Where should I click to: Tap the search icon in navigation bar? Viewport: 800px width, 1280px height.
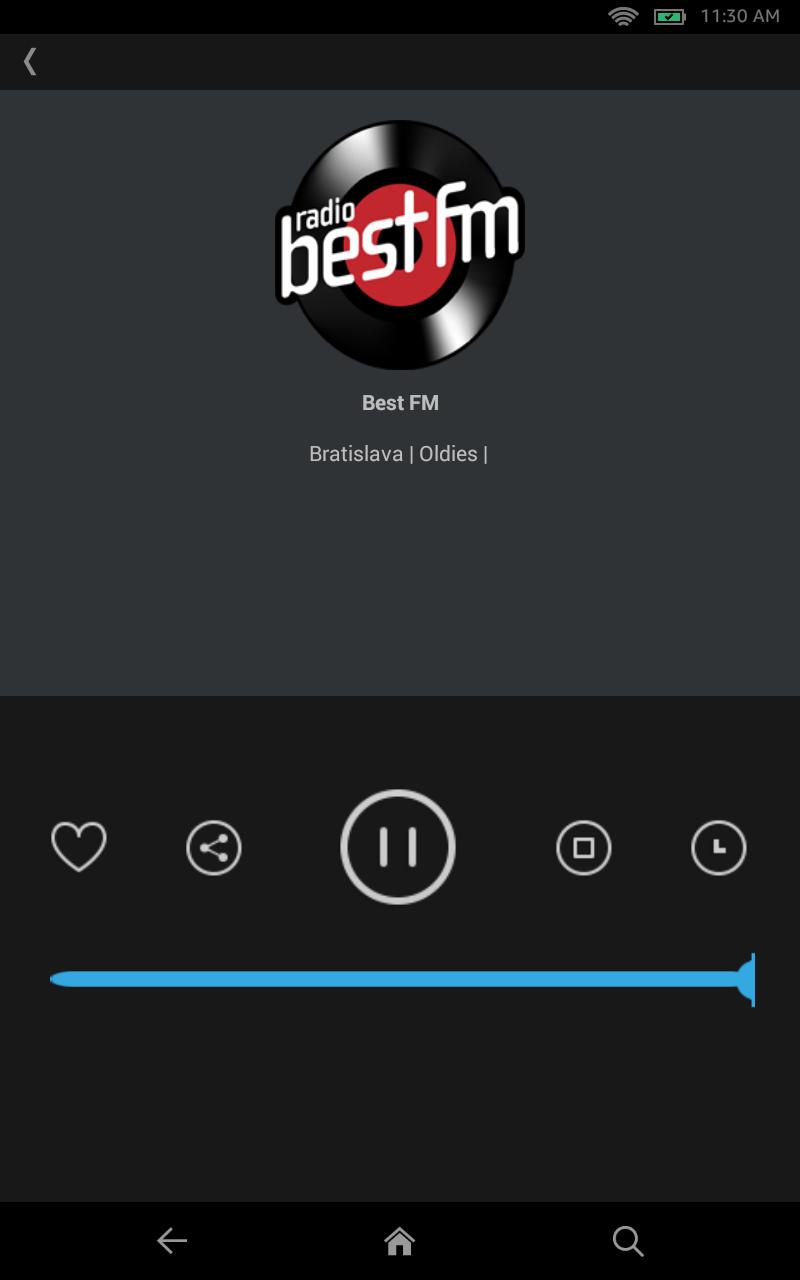[628, 1240]
